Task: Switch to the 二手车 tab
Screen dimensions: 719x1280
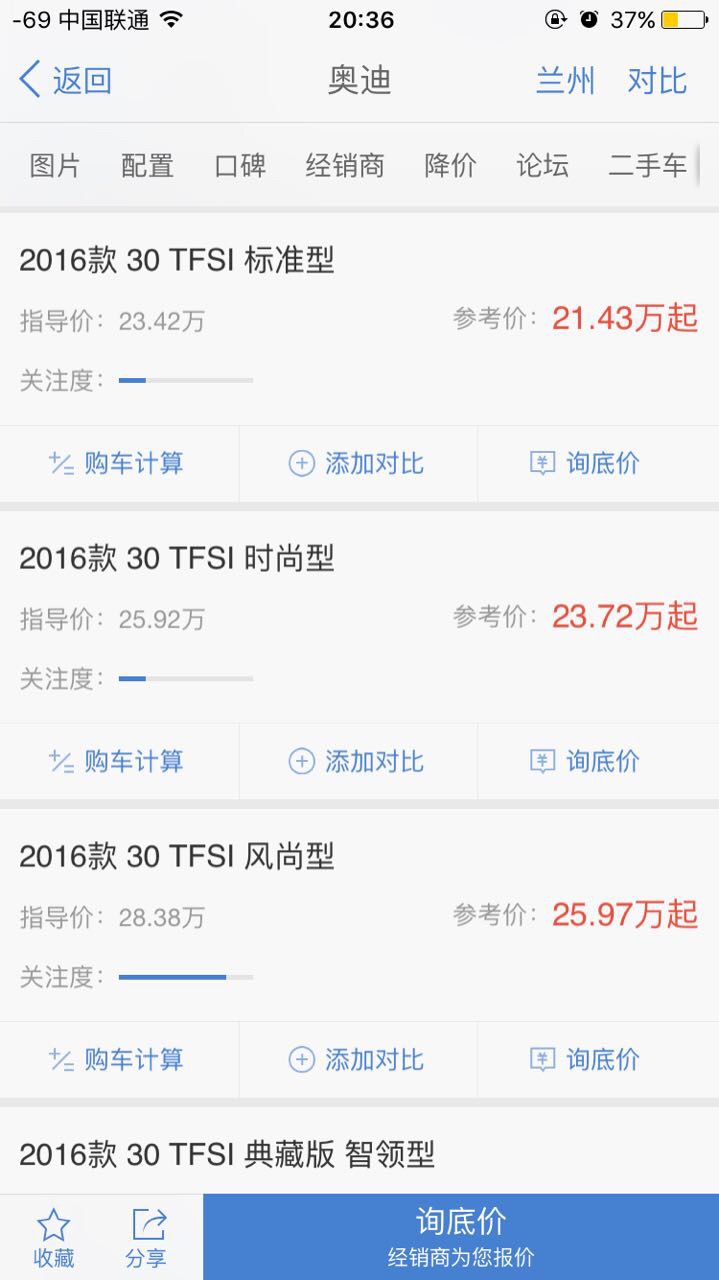Action: coord(648,165)
